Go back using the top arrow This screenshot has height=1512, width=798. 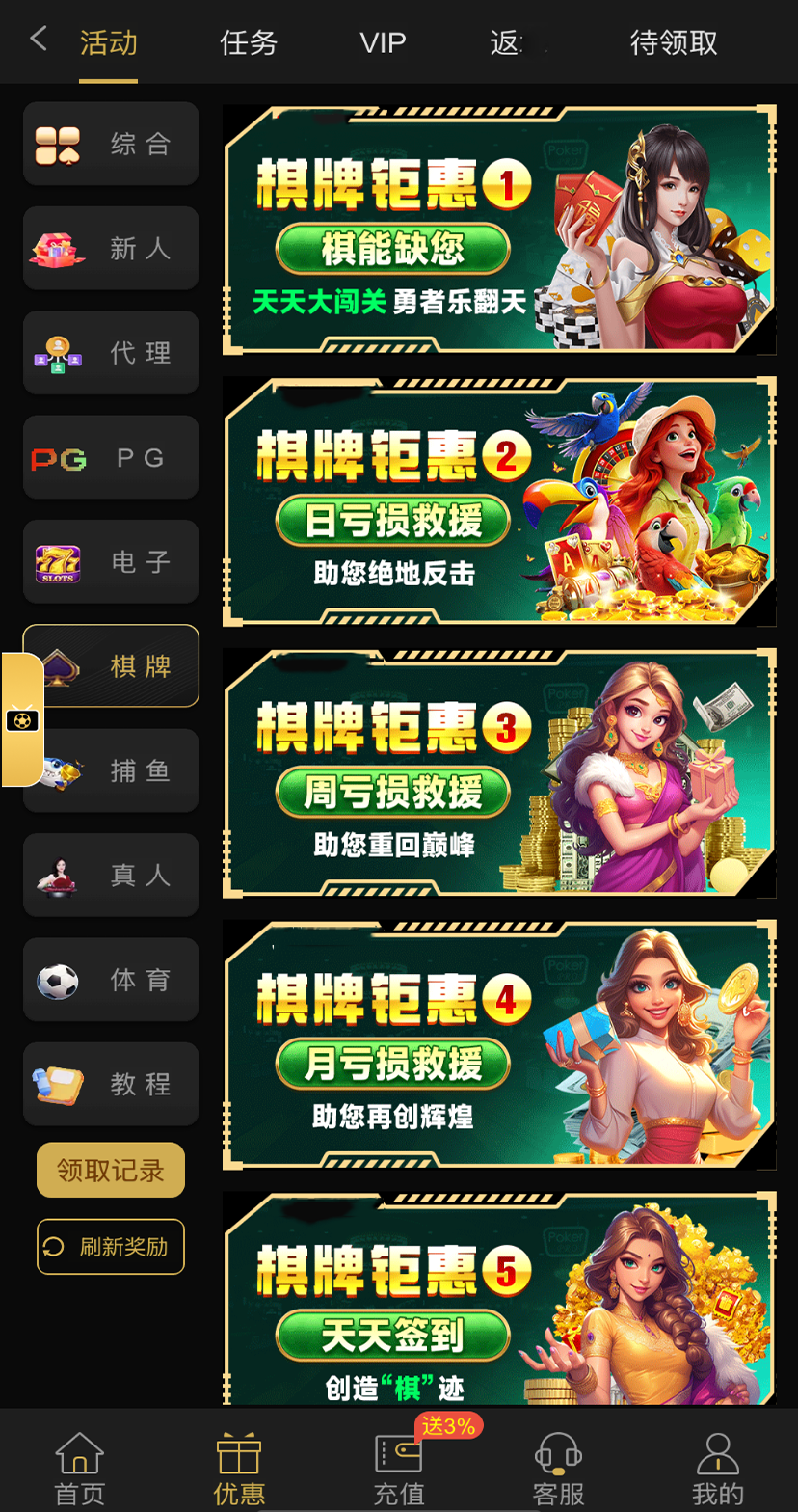tap(39, 40)
